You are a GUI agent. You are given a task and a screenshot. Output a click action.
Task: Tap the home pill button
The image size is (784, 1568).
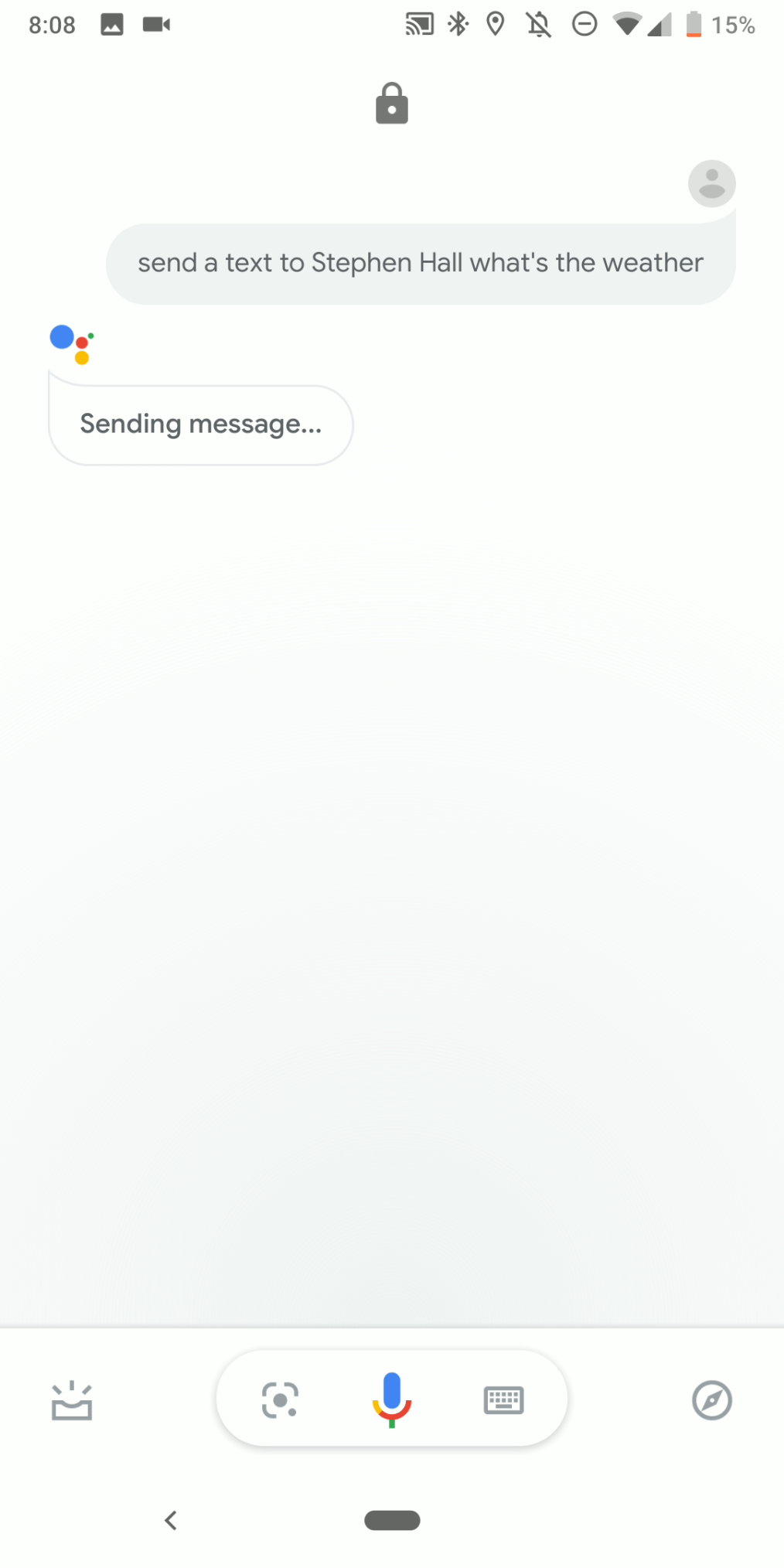coord(392,1520)
